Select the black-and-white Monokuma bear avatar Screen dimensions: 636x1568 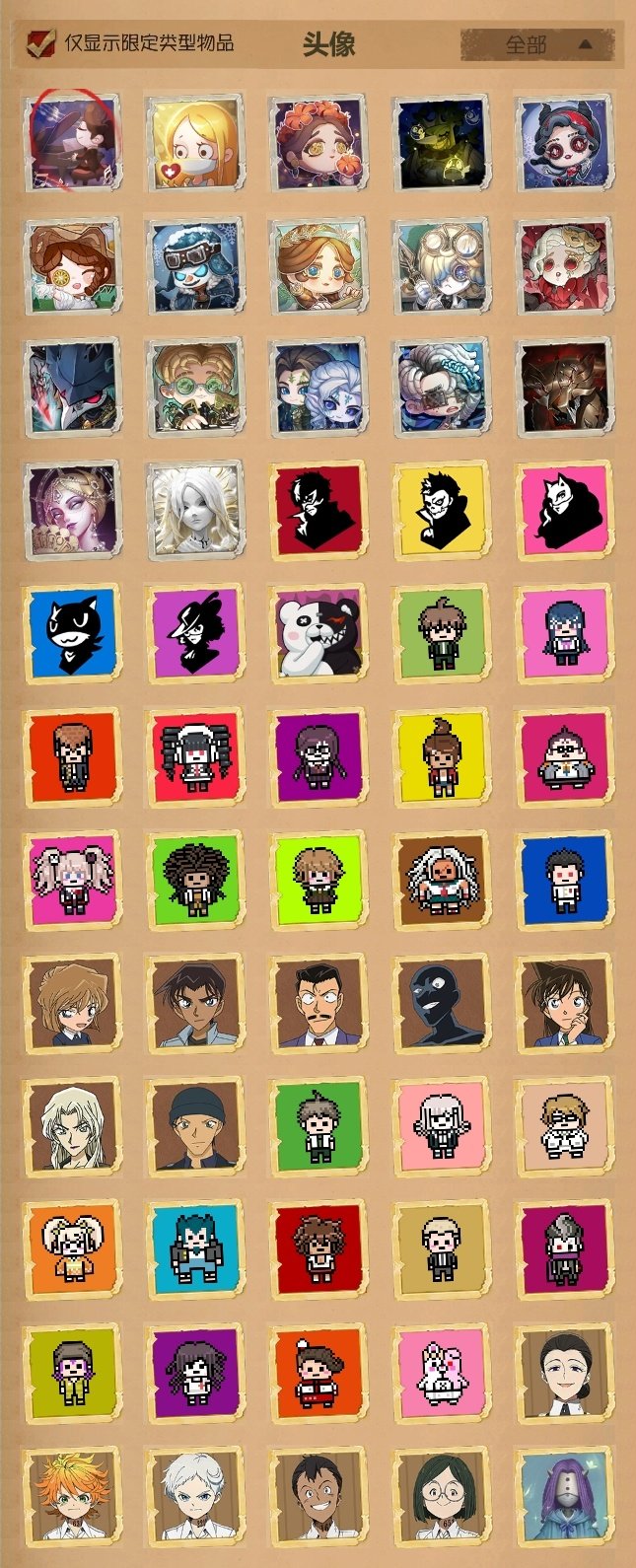pyautogui.click(x=318, y=632)
